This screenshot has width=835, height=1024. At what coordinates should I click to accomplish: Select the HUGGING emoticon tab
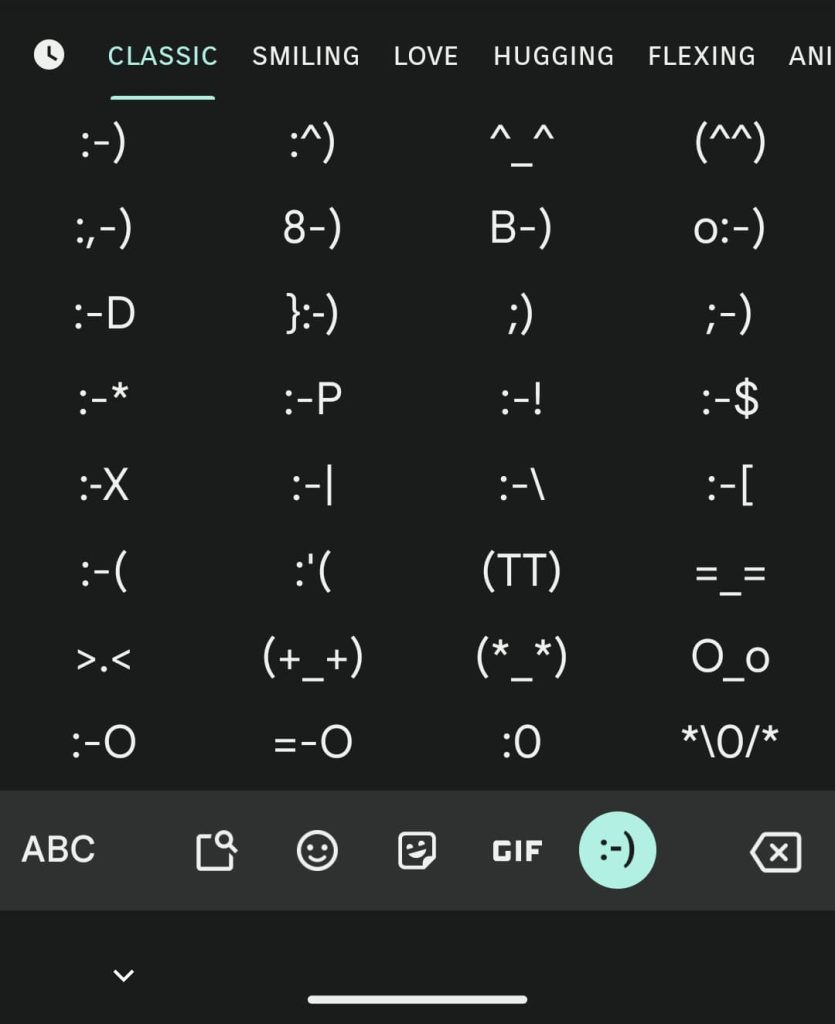point(553,56)
